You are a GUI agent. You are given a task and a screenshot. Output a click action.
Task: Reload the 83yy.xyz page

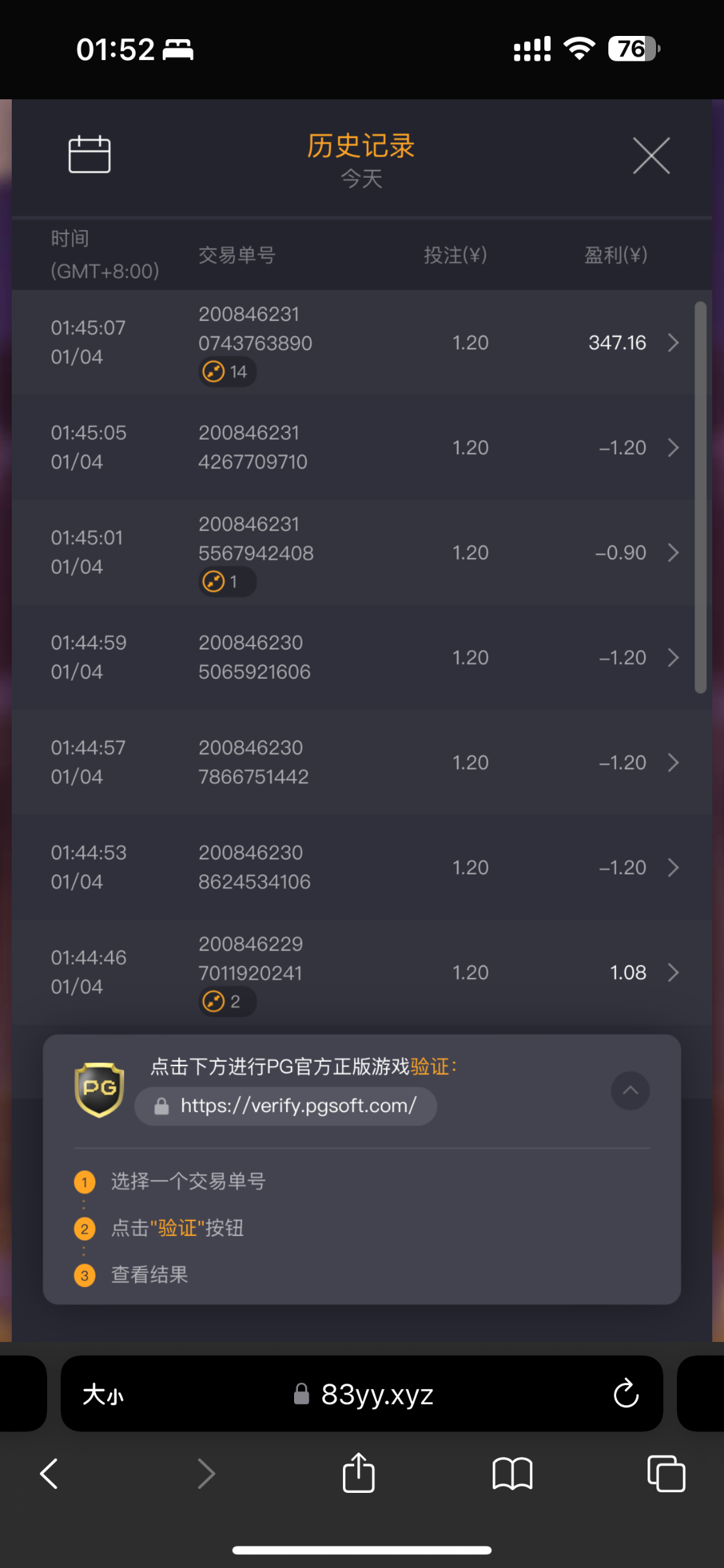pos(625,1394)
